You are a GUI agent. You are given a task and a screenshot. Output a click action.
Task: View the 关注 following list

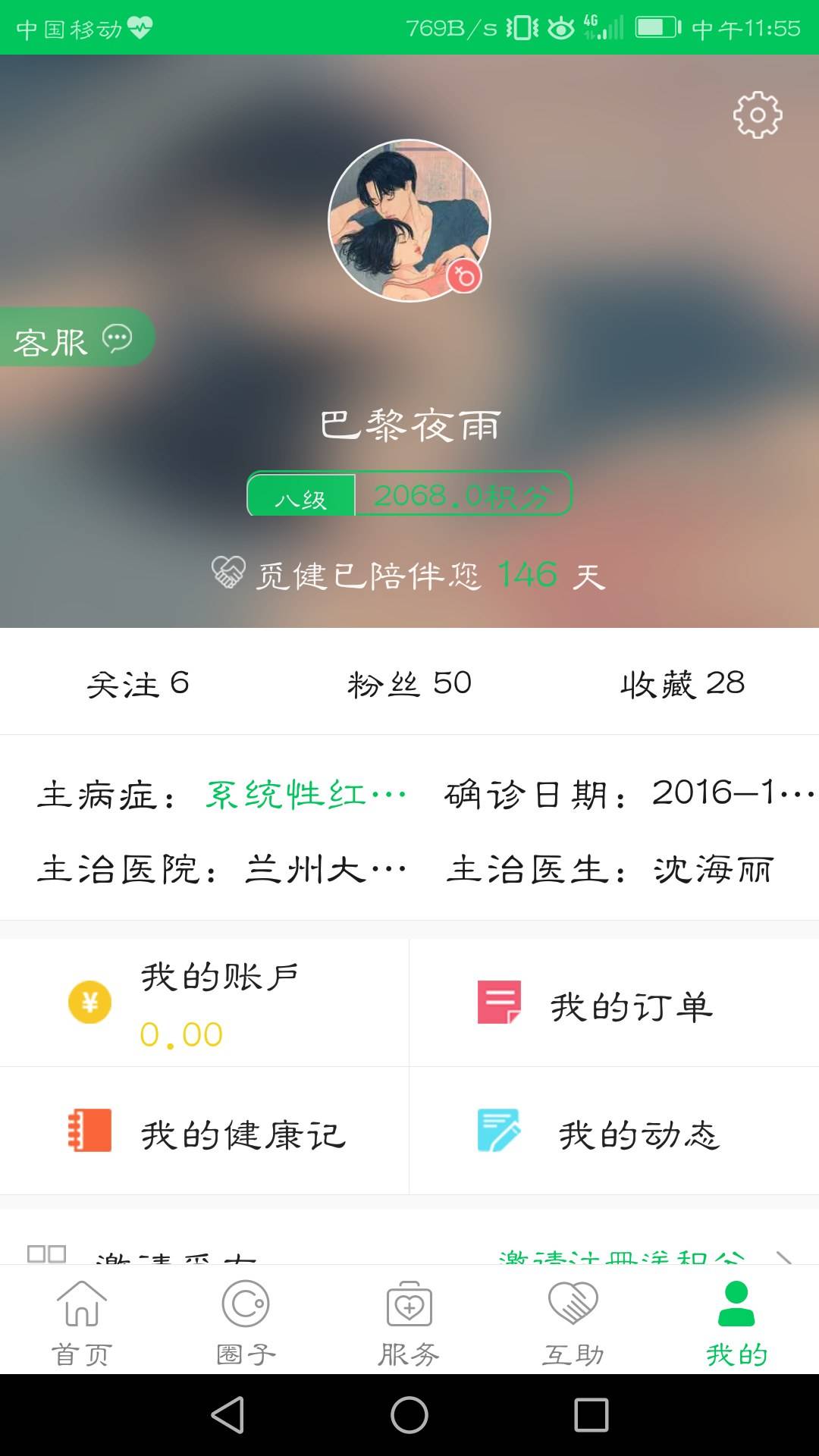[137, 683]
